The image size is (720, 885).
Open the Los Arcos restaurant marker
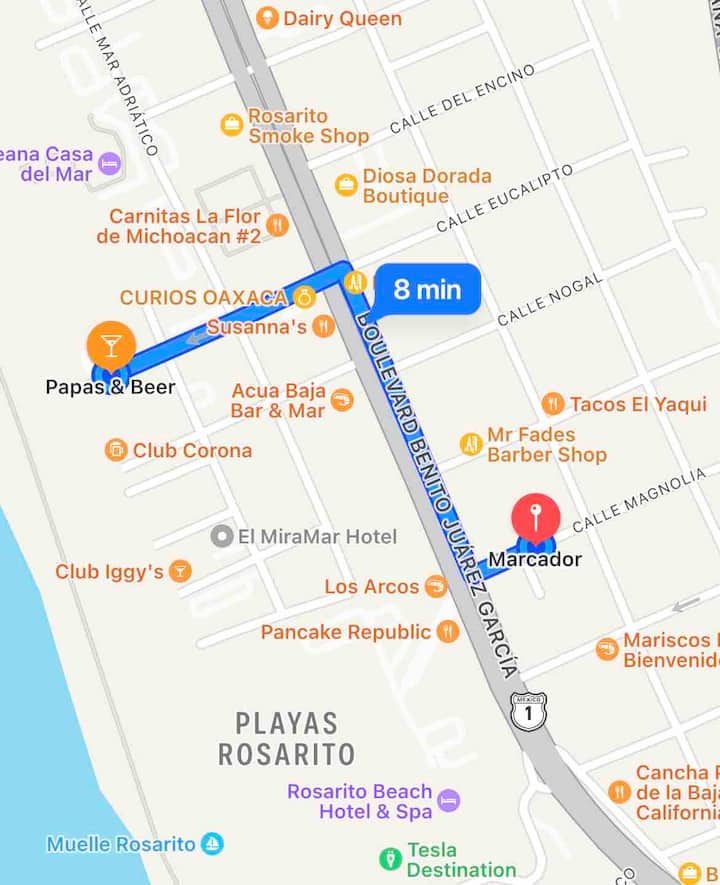coord(436,587)
